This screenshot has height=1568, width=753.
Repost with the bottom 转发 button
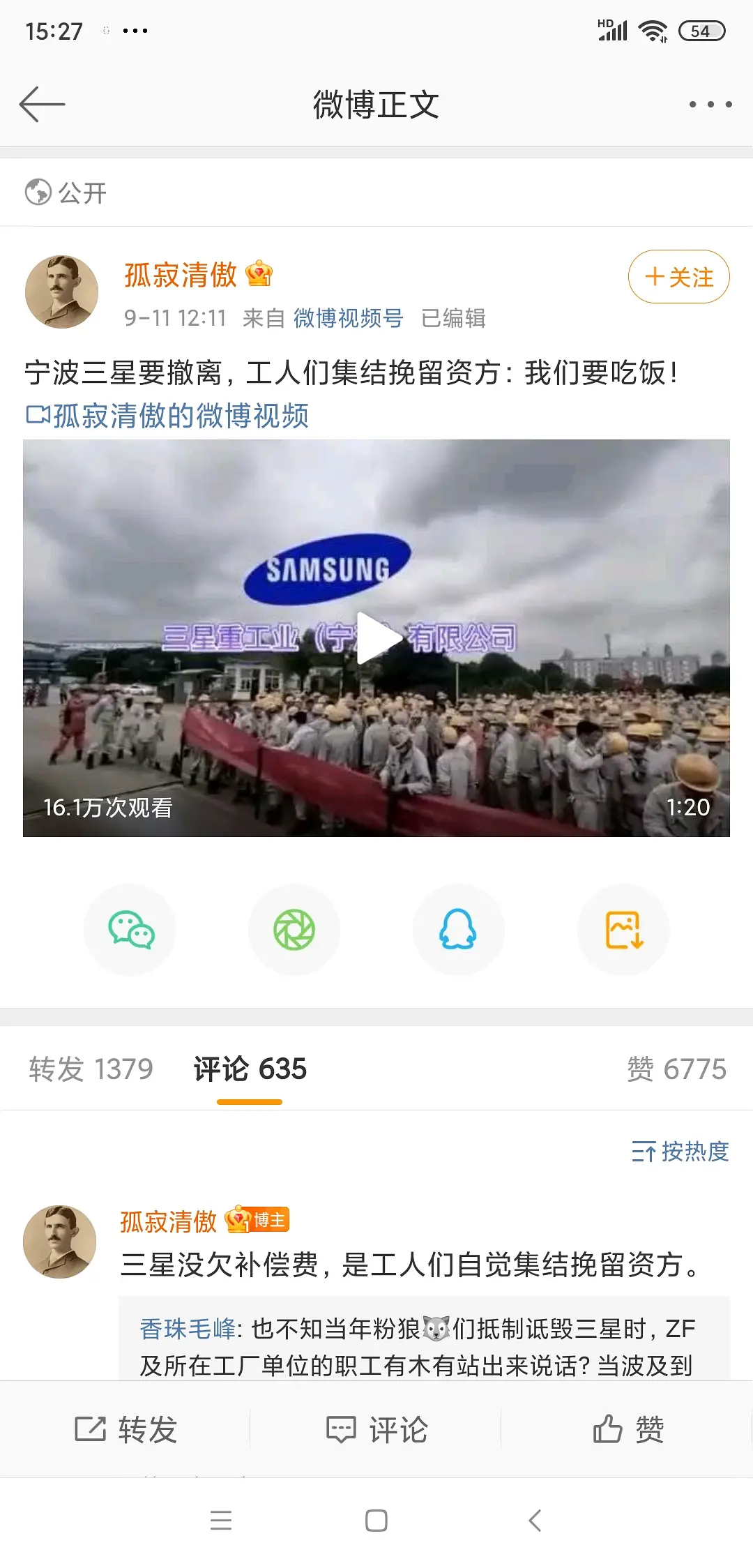pyautogui.click(x=125, y=1429)
